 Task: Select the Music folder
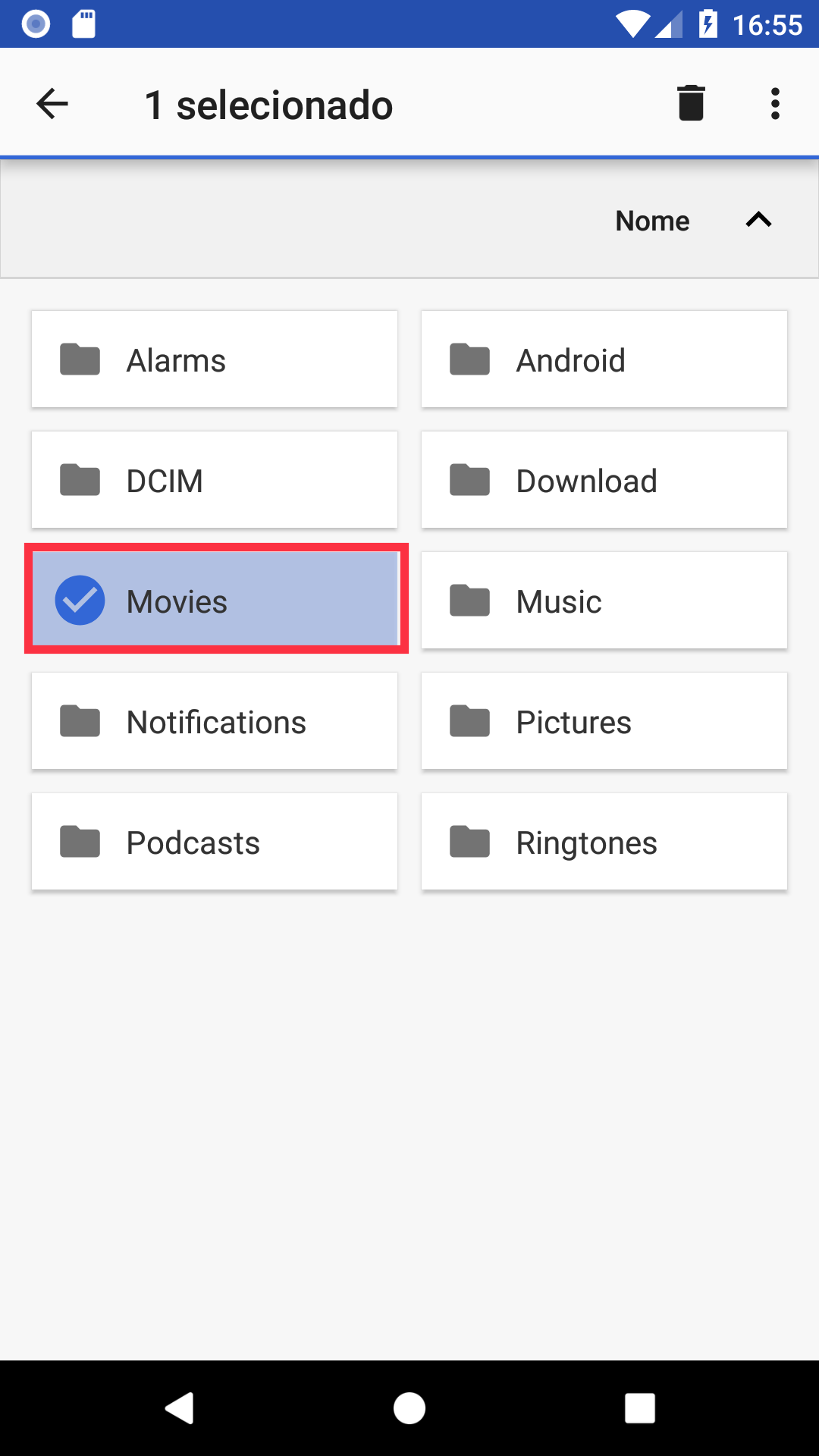604,601
